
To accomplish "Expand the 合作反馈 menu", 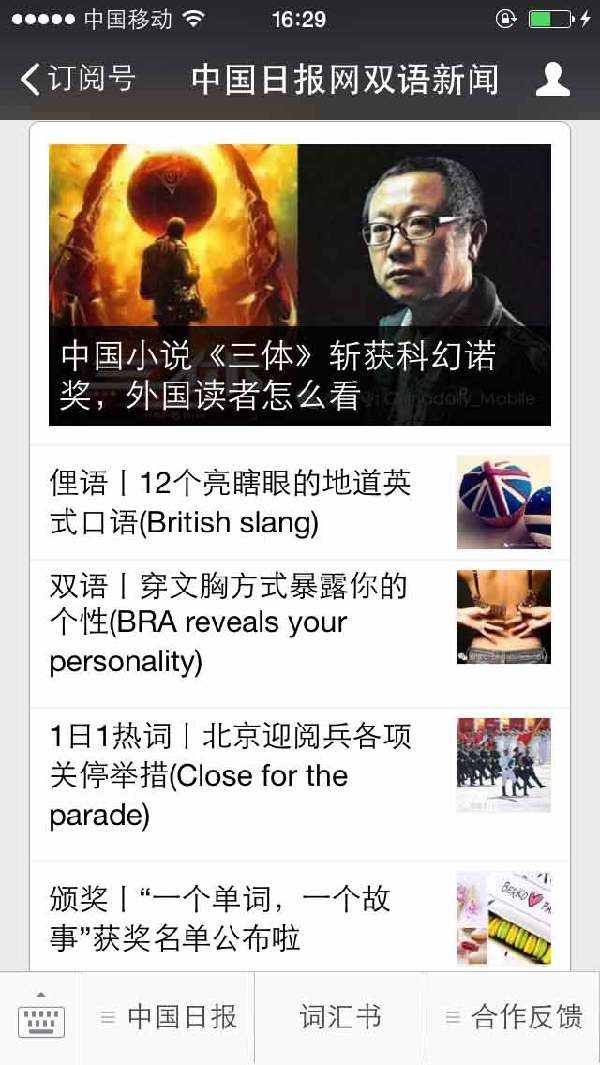I will coord(513,1018).
